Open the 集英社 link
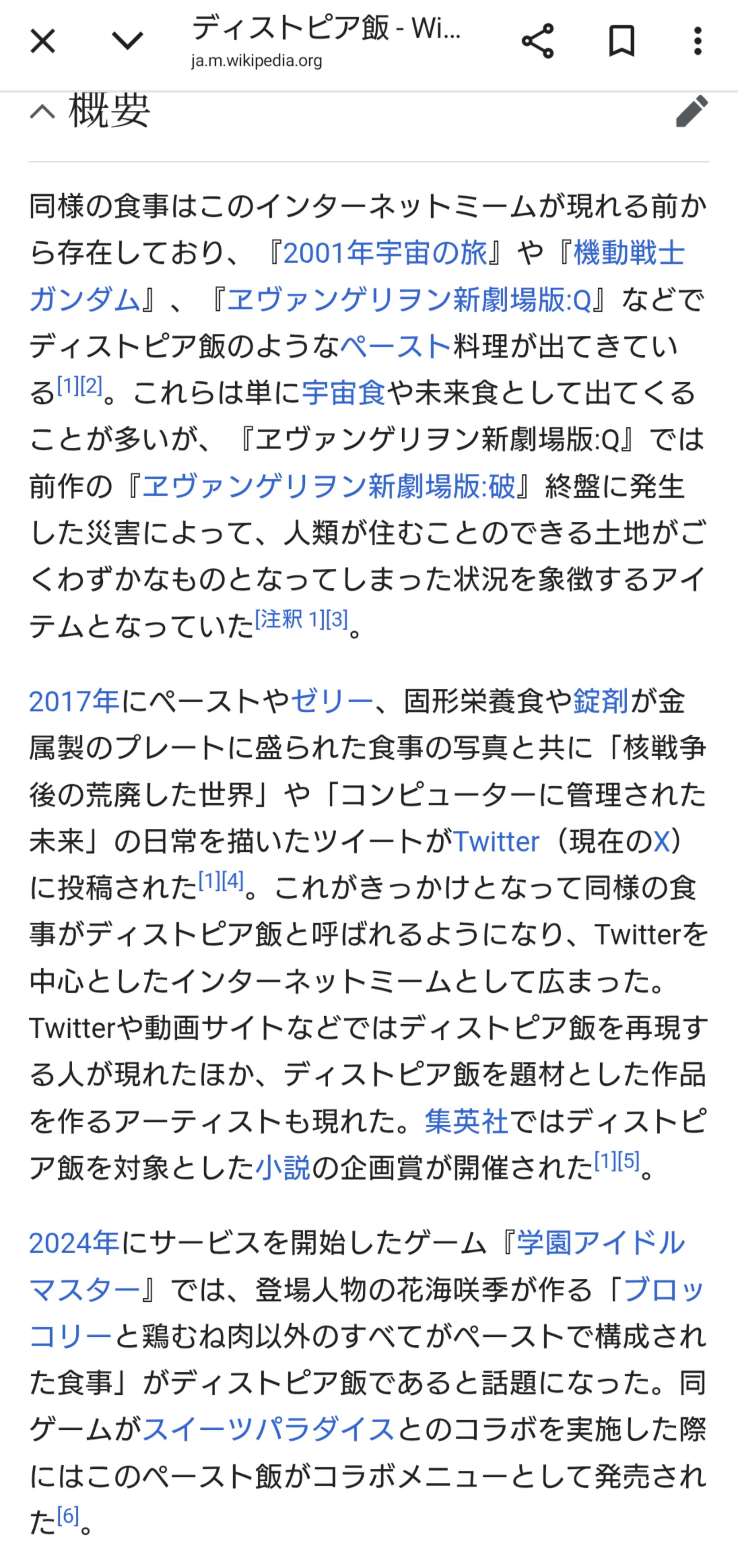 coord(467,1121)
